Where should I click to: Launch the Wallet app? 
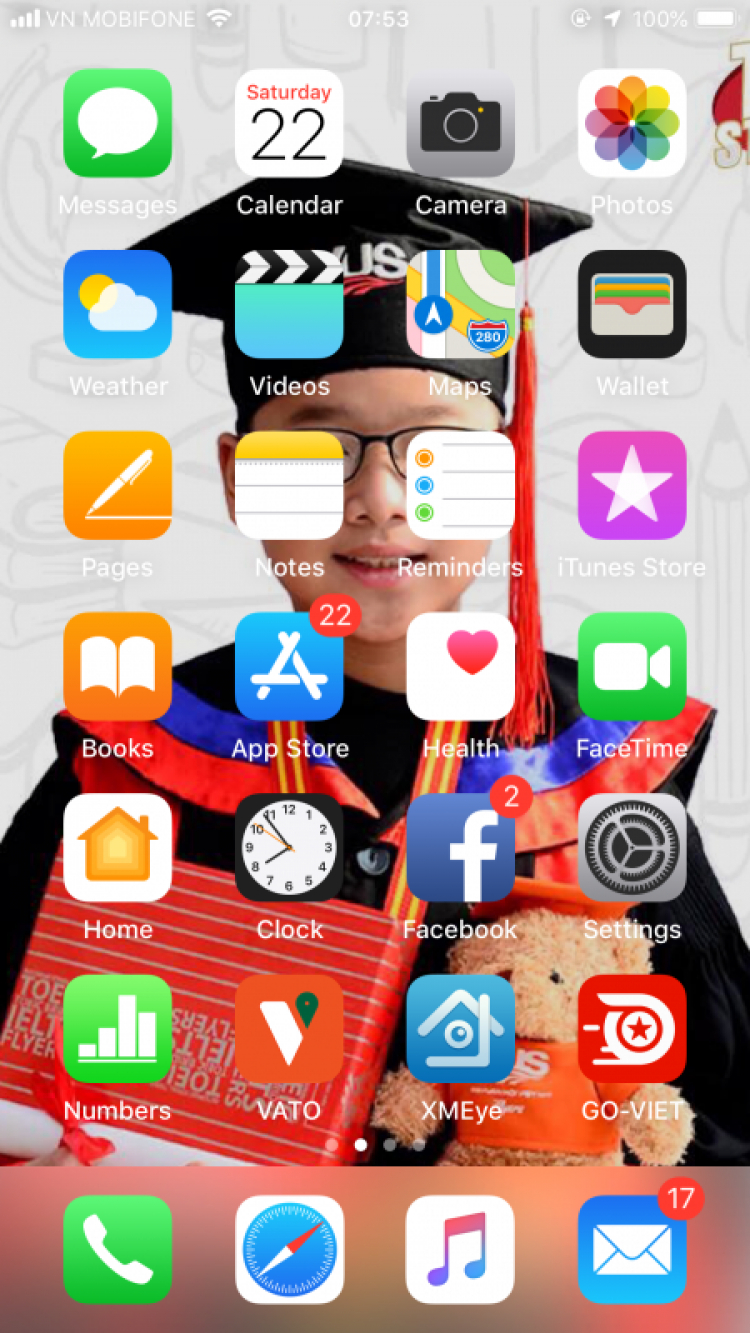(x=632, y=305)
